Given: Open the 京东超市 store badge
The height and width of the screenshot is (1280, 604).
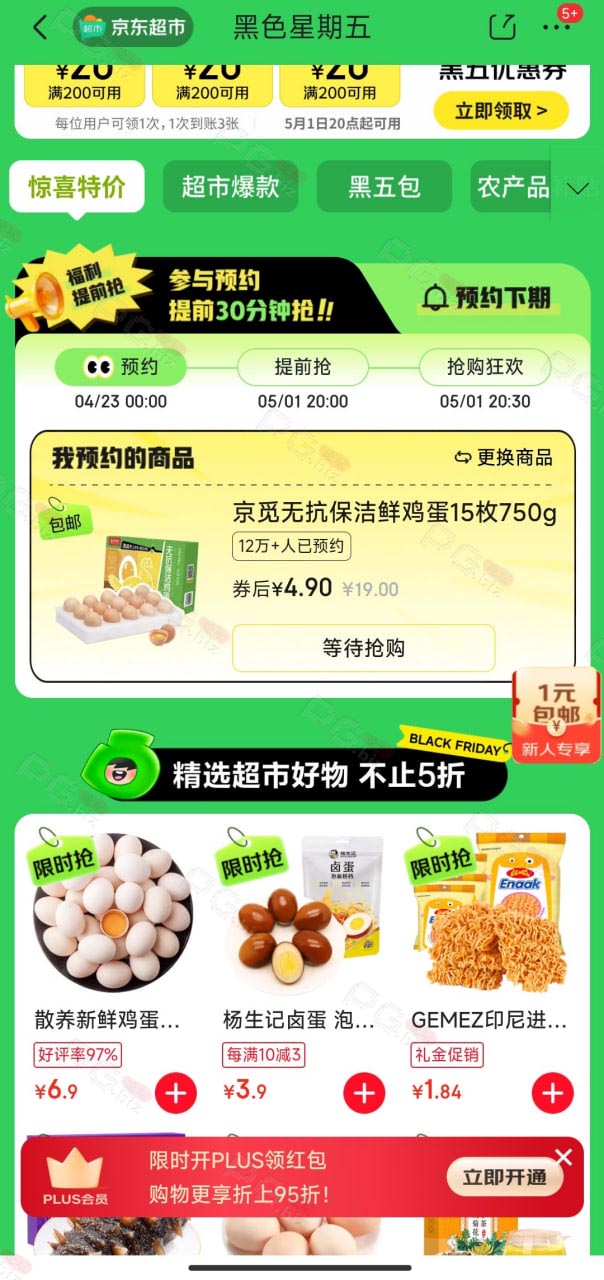Looking at the screenshot, I should 134,27.
